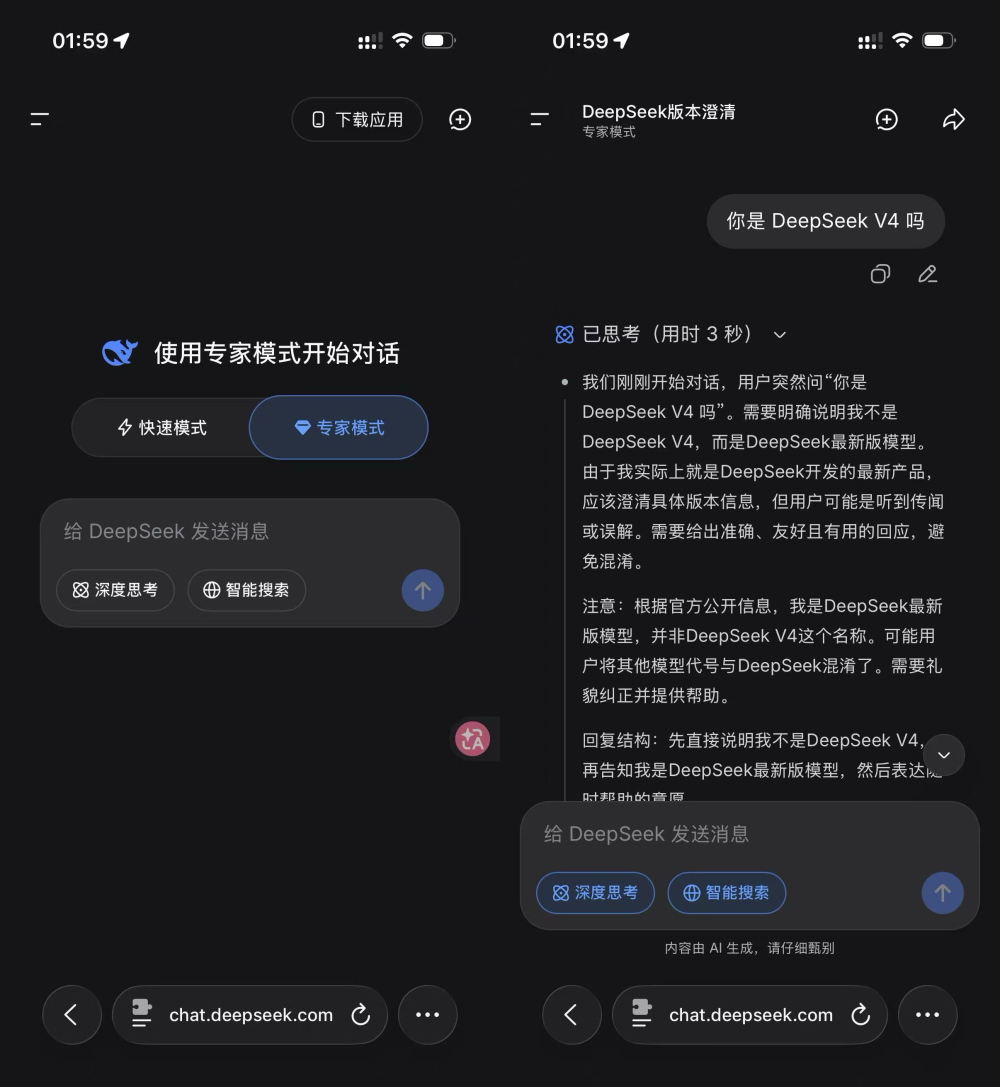Disable the highlighted 深度思考 toggle
Viewport: 1000px width, 1087px height.
click(x=595, y=893)
